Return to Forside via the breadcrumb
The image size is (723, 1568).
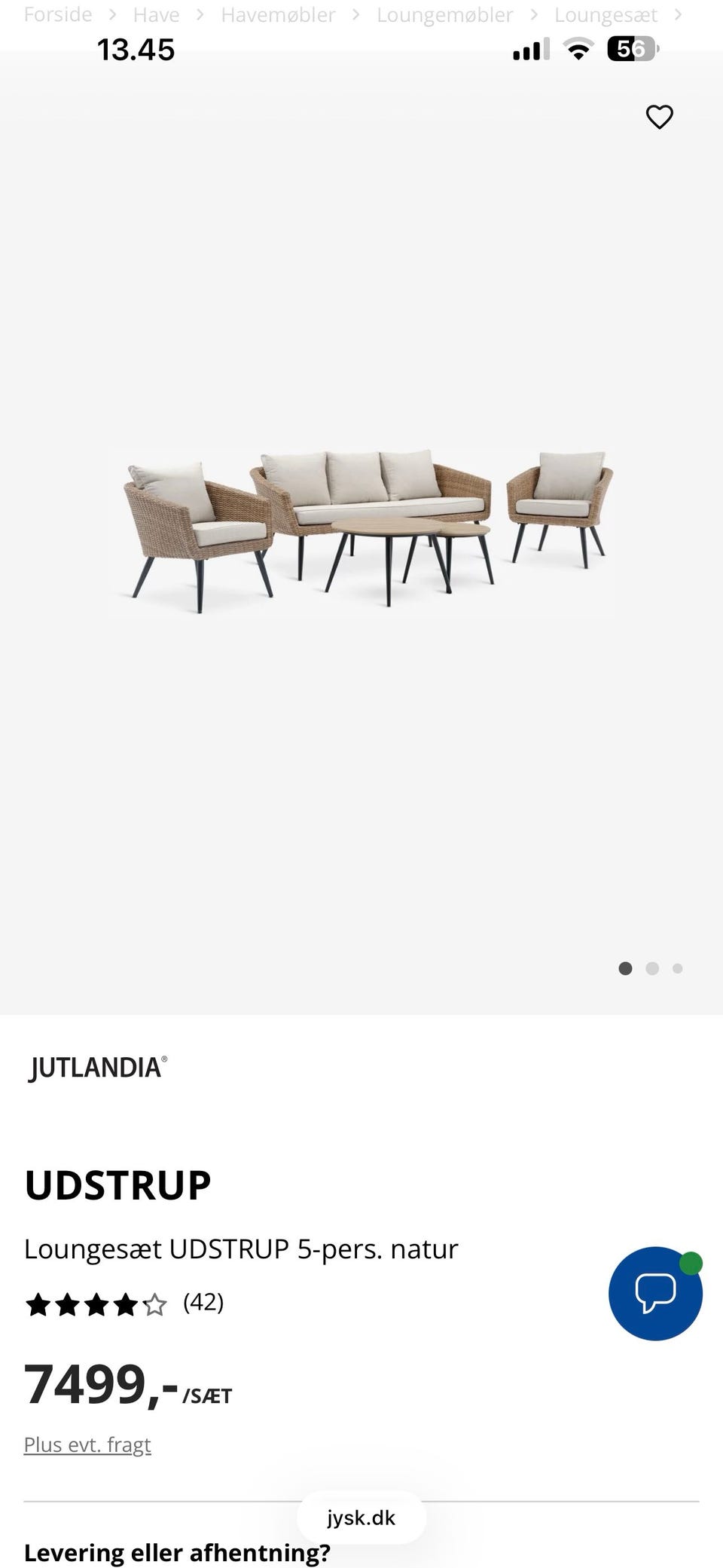(58, 14)
